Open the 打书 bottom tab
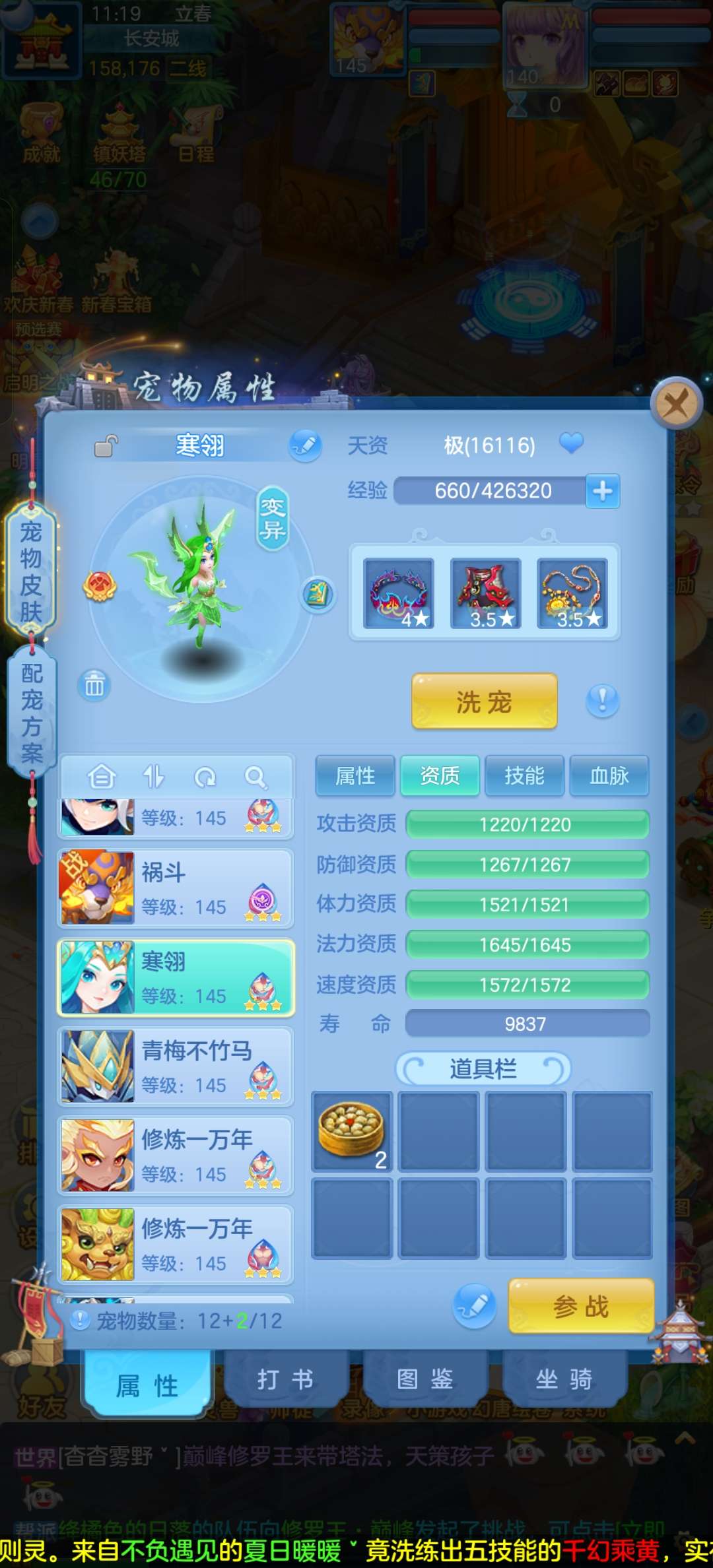Screen dimensions: 713x1568 [285, 1380]
